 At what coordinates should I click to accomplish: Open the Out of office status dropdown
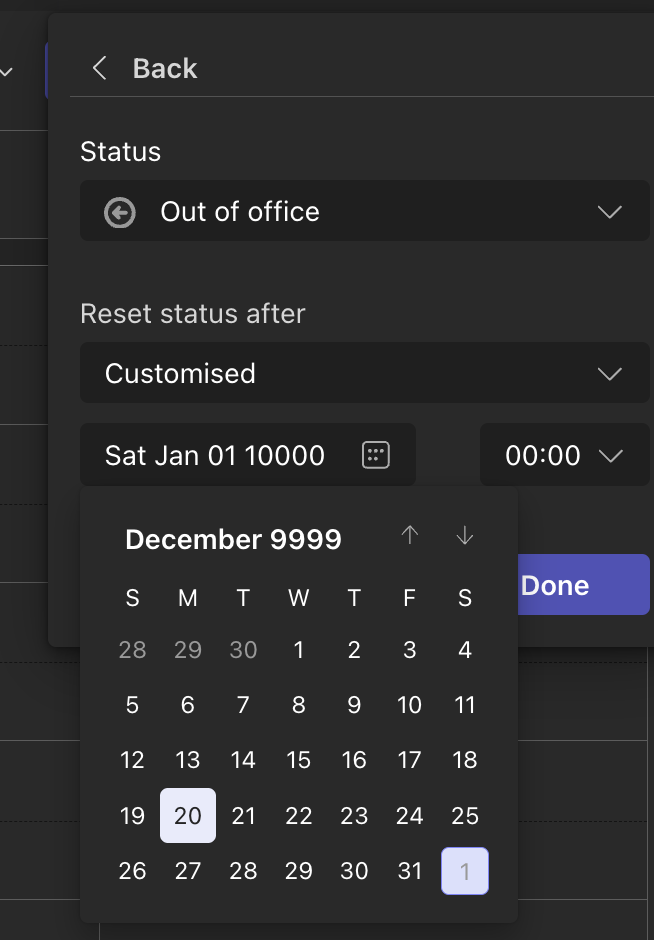pos(364,212)
